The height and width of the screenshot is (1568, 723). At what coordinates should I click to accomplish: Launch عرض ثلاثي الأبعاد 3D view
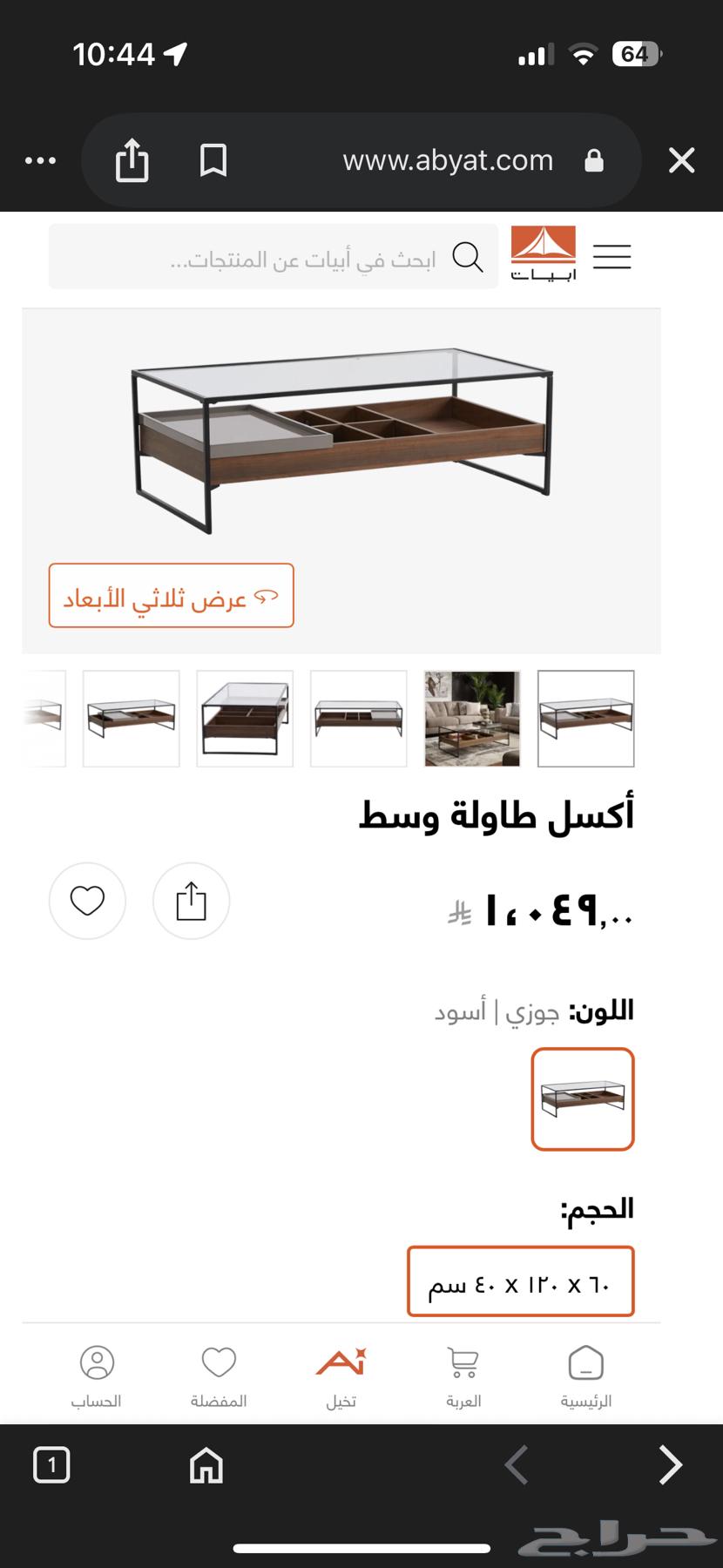(x=171, y=596)
